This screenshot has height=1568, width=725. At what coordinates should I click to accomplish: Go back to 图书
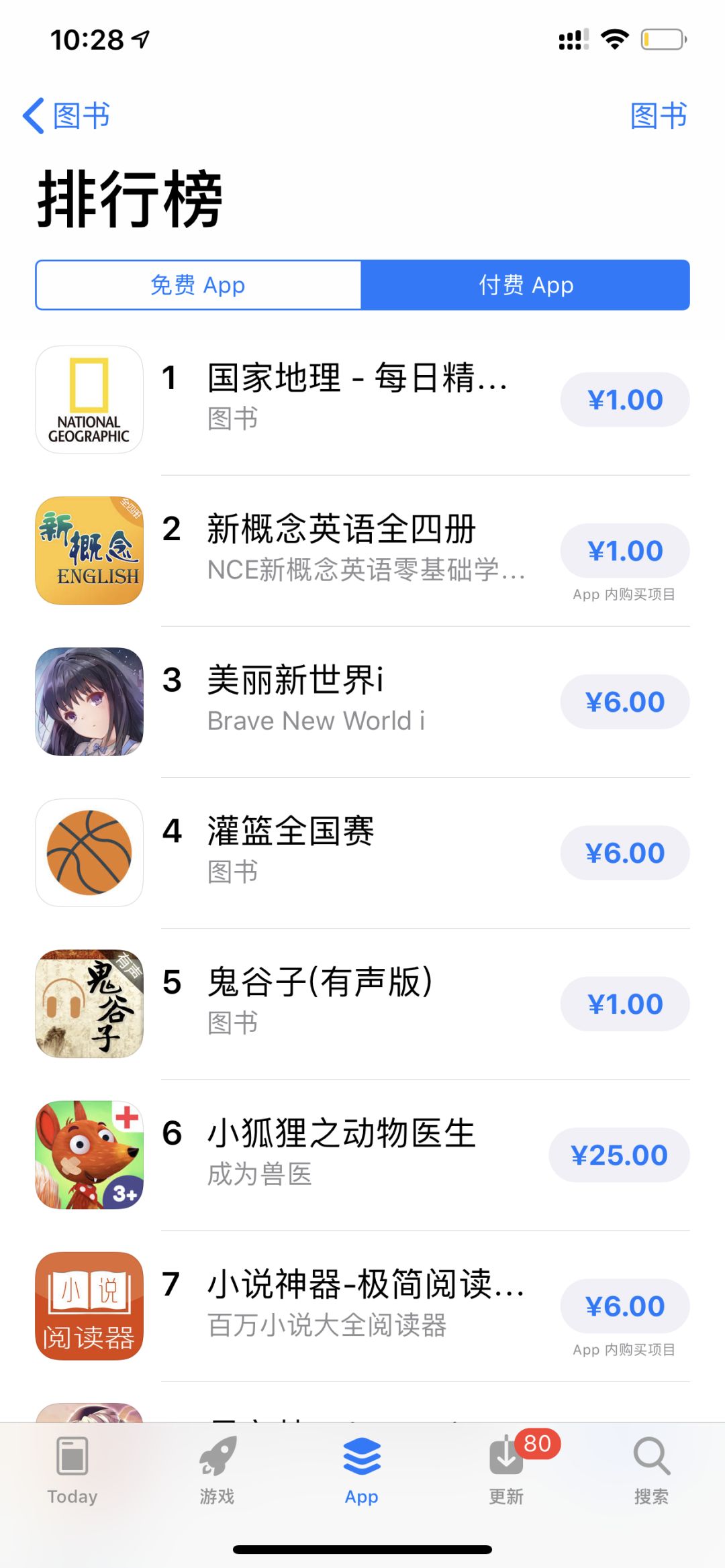[67, 115]
